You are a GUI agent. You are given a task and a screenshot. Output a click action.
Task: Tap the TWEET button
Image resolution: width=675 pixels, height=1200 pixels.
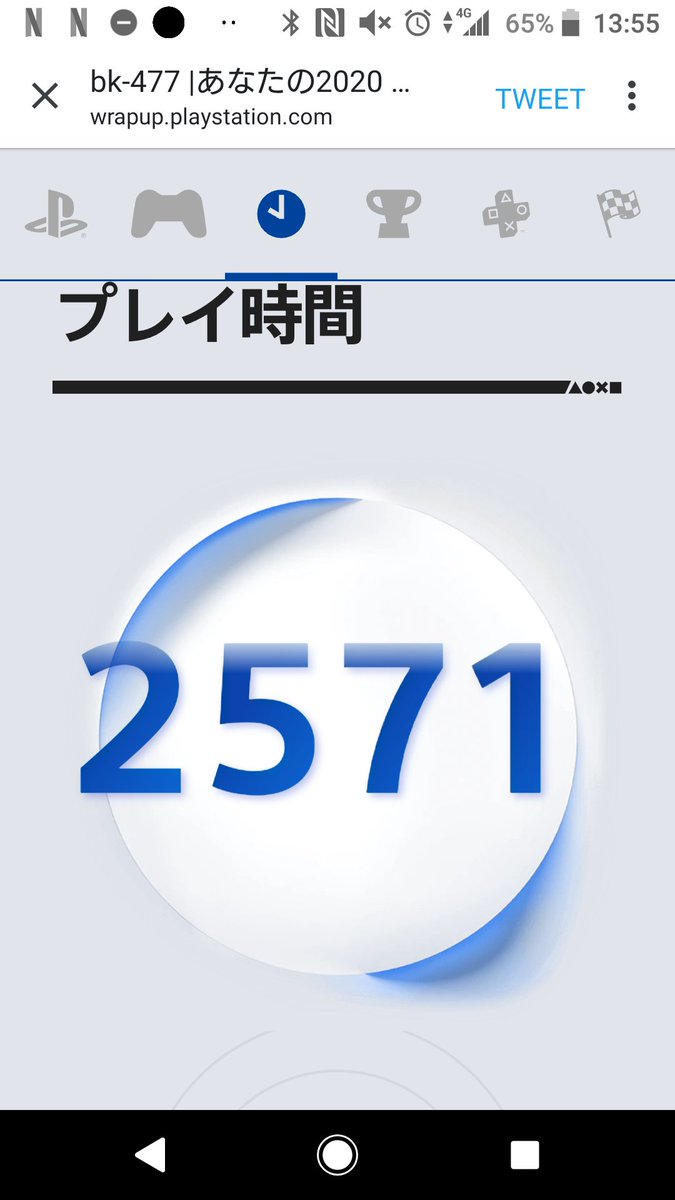coord(540,99)
